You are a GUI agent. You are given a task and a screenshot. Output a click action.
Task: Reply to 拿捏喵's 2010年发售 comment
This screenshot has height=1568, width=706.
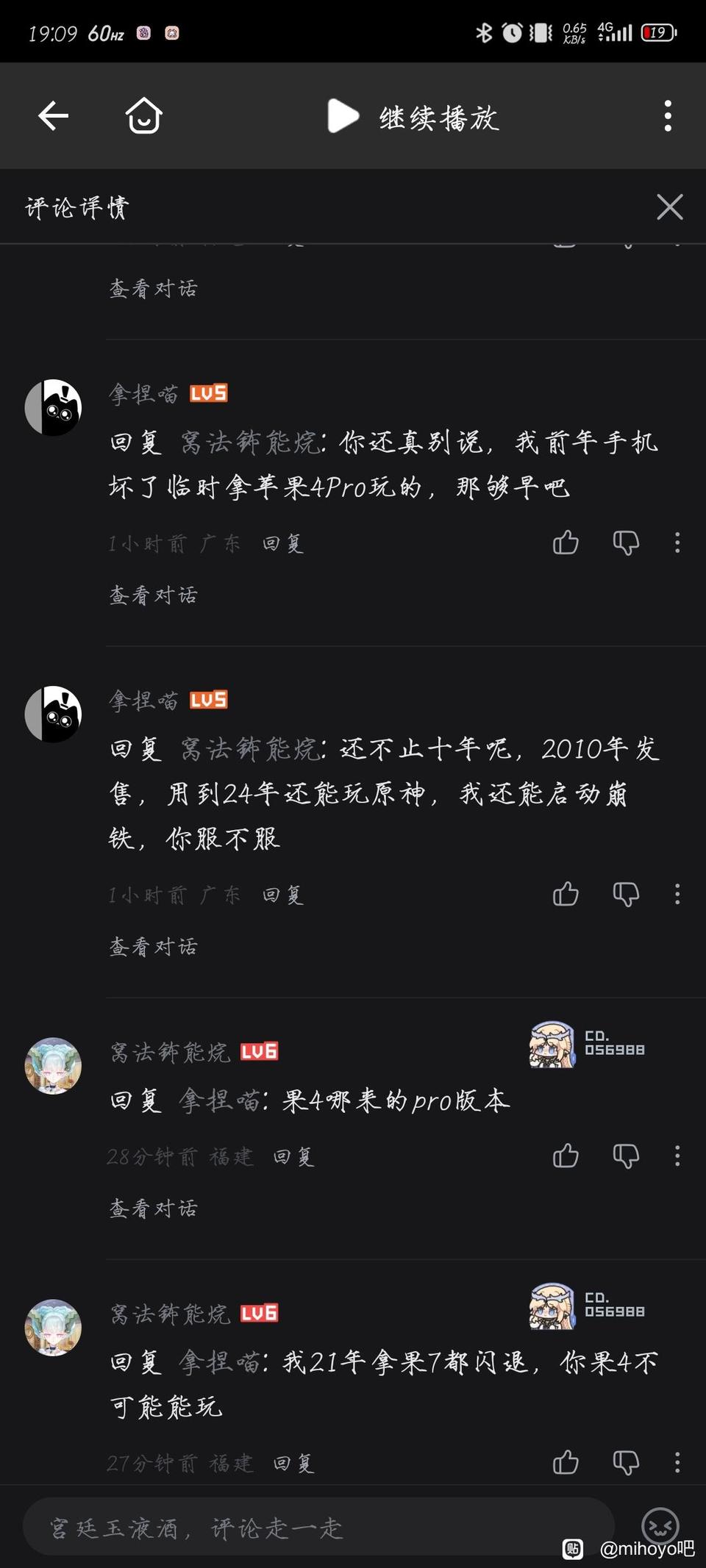click(283, 895)
